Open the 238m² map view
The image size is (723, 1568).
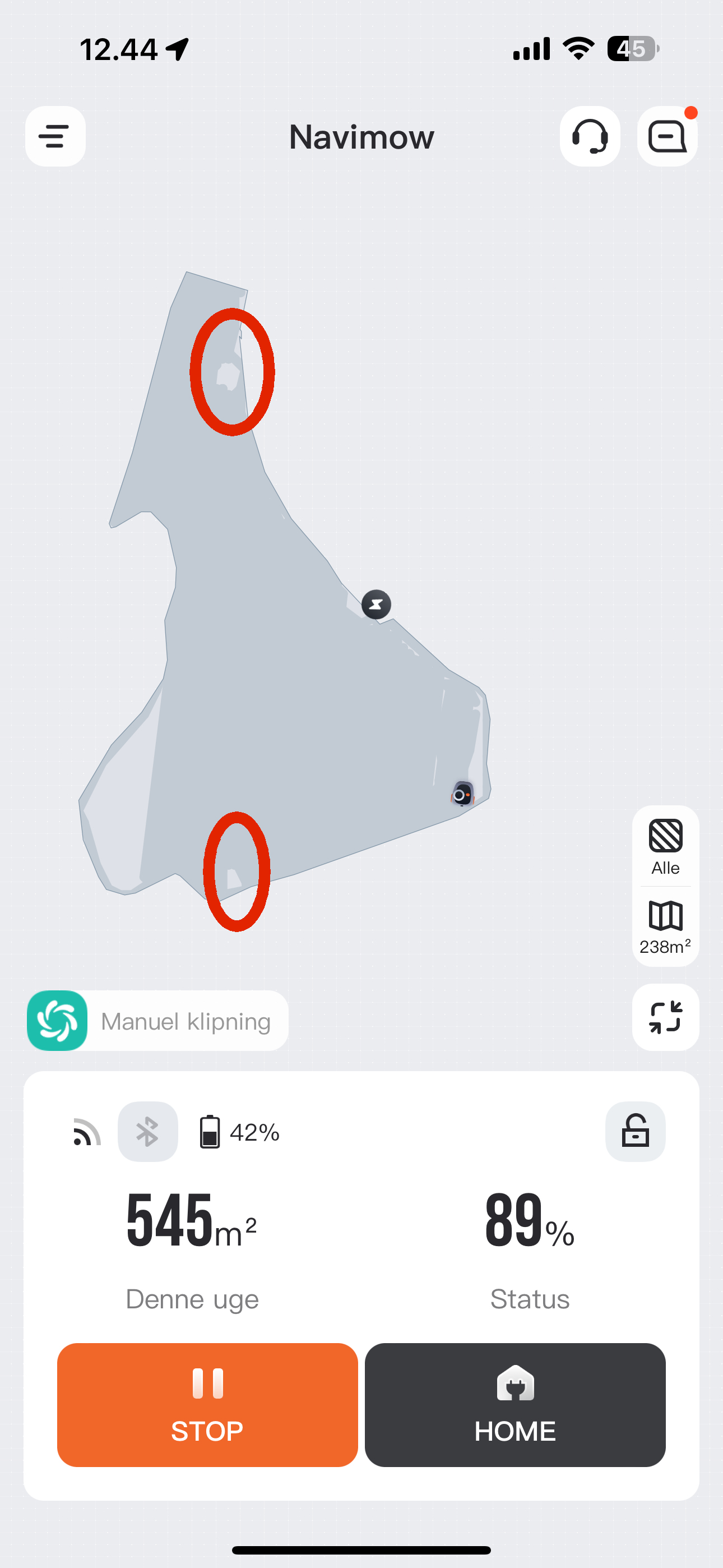(665, 926)
